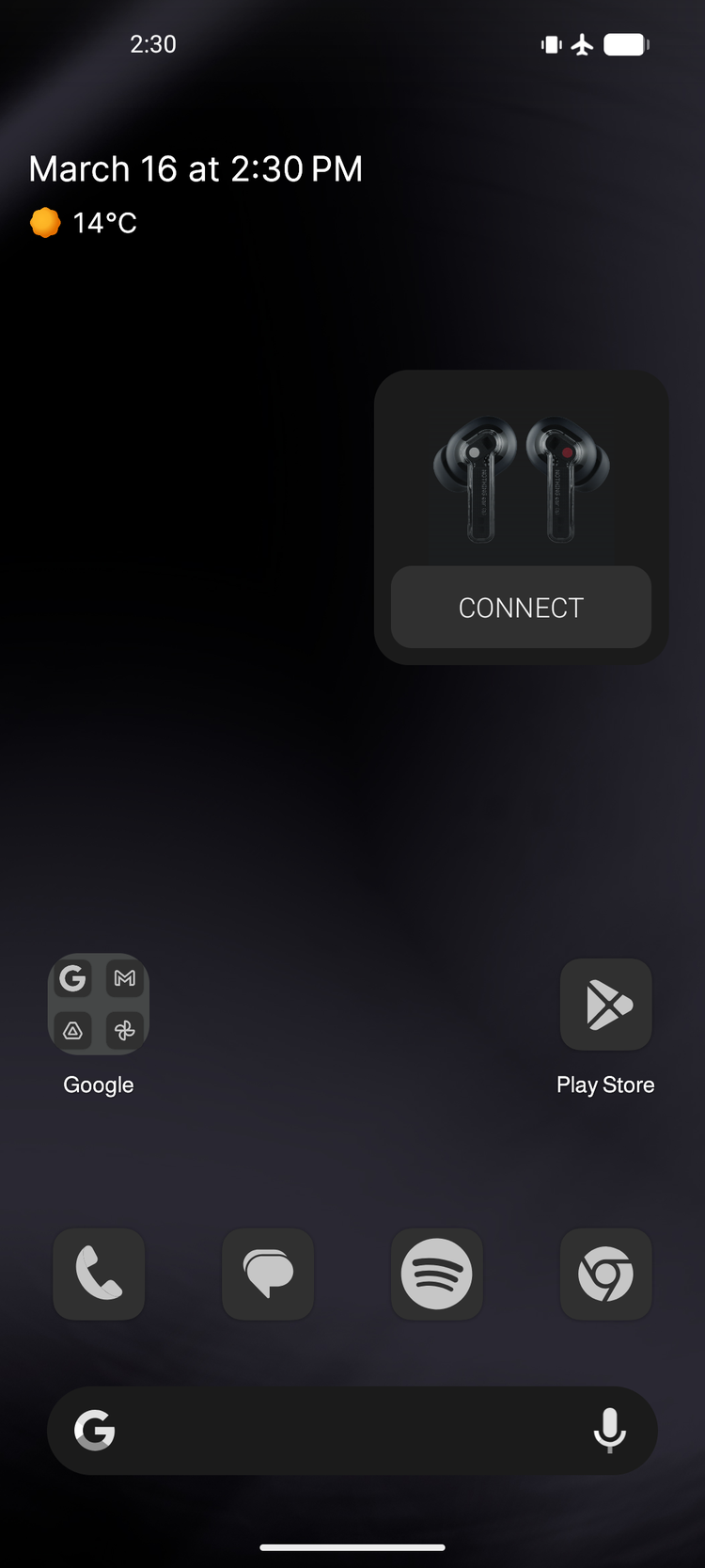Screen dimensions: 705x1568
Task: Tap the microphone in the search bar
Action: pos(609,1430)
